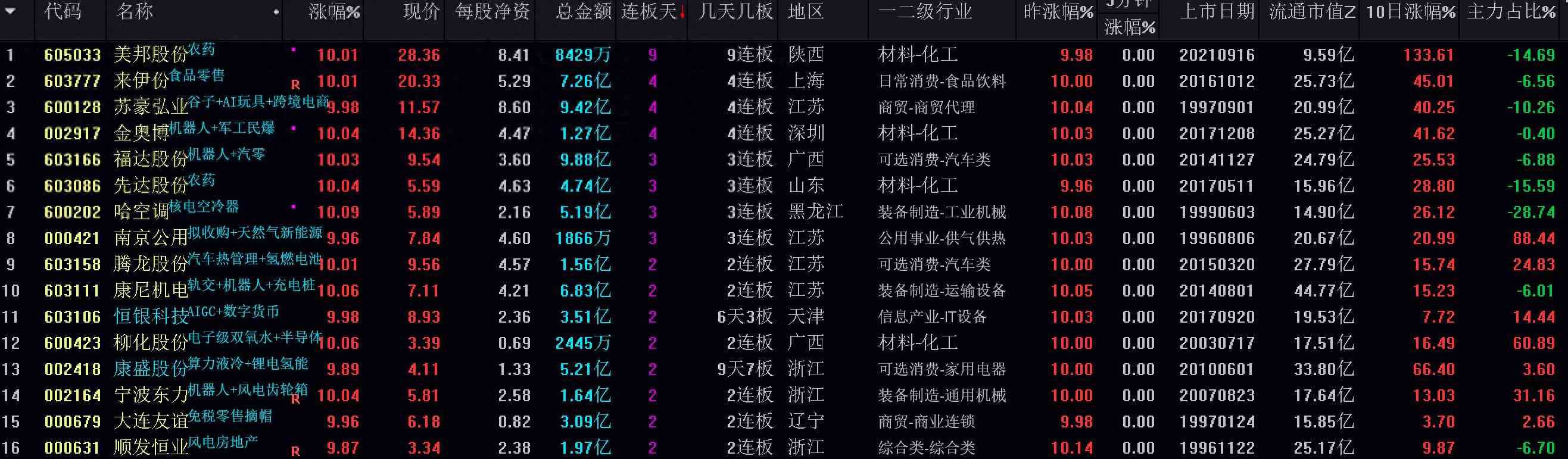This screenshot has width=1568, height=459.
Task: Sort by the 主力占比% column header
Action: tap(1511, 11)
